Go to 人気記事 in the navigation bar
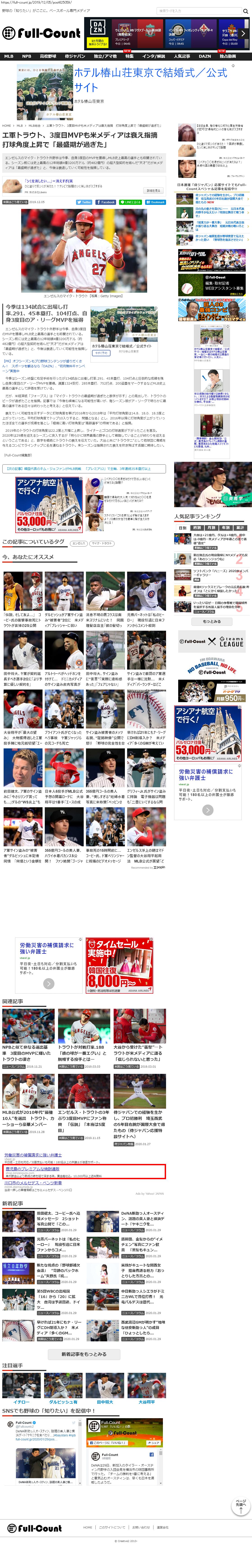 pos(181,56)
